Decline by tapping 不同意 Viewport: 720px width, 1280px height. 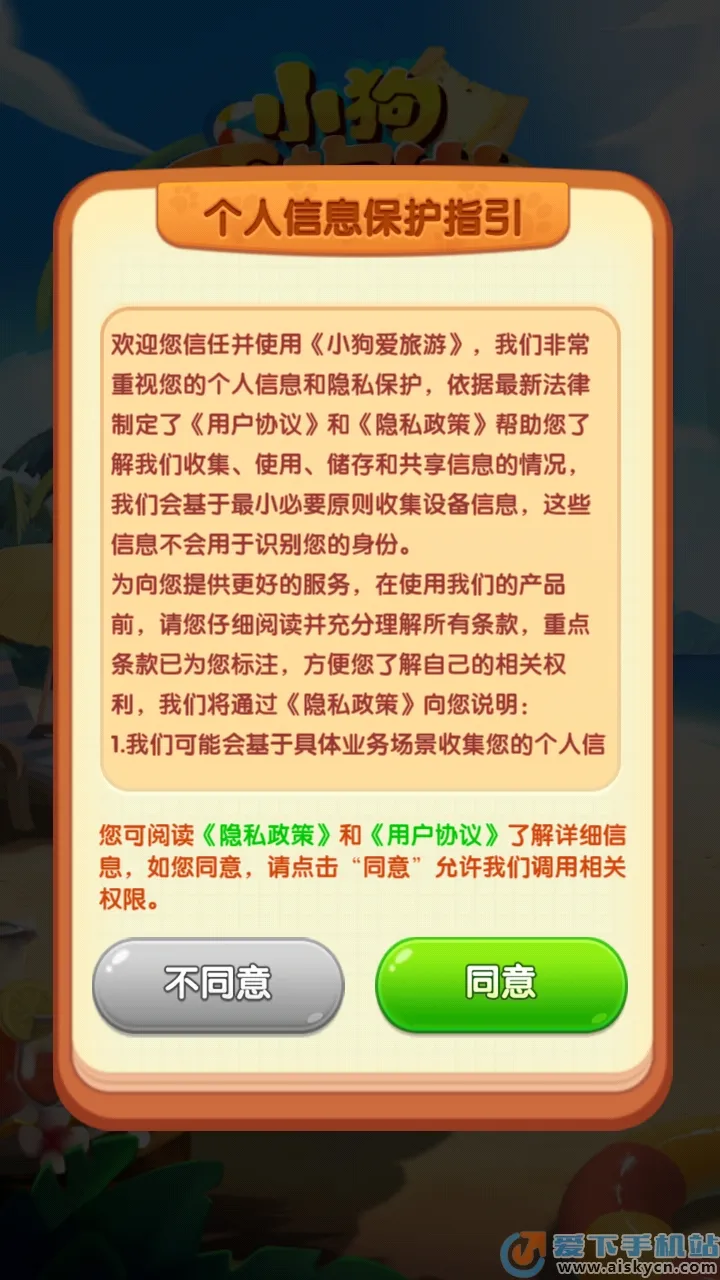(218, 984)
